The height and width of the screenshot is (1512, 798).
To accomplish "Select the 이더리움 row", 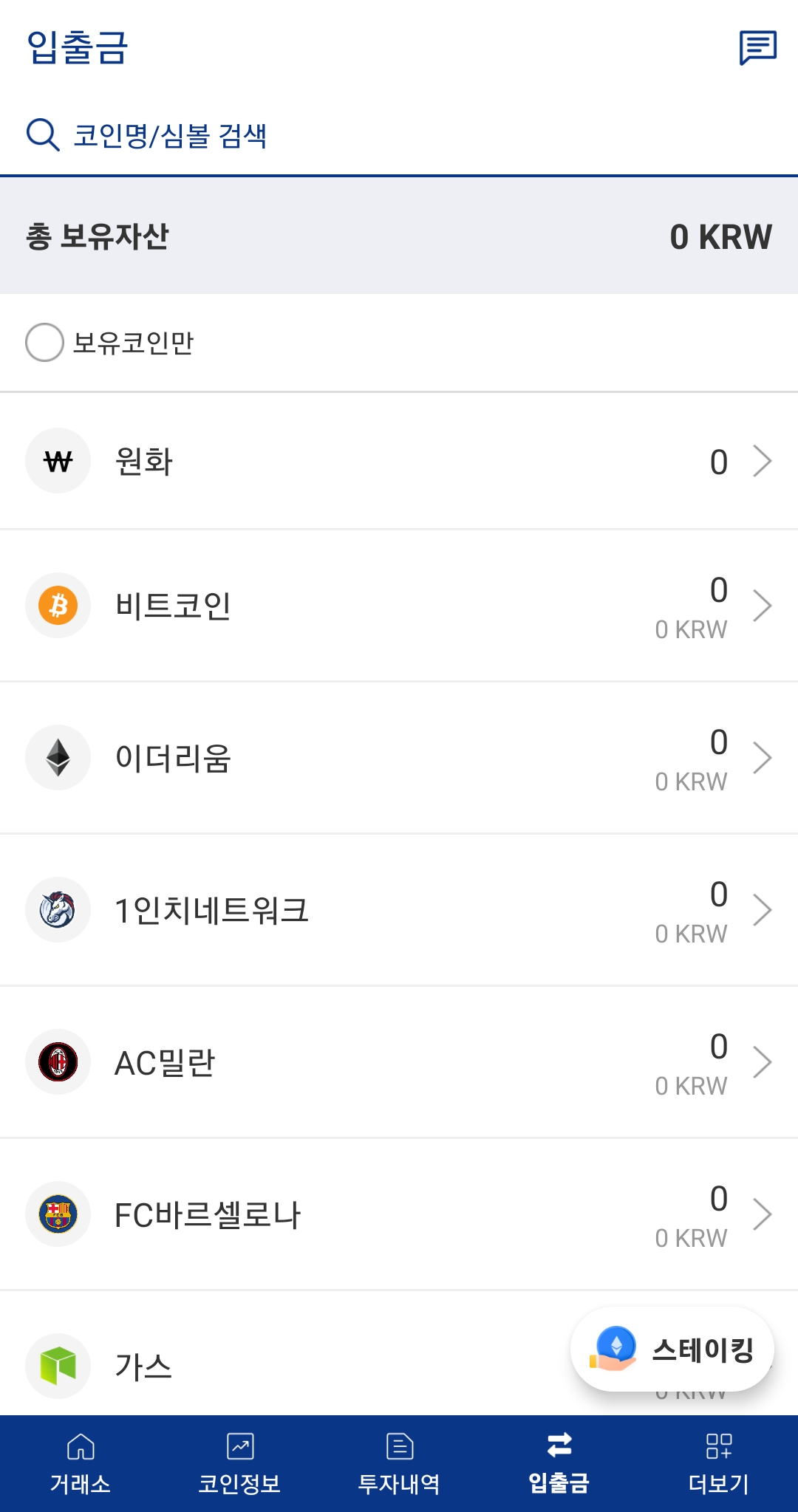I will 399,758.
